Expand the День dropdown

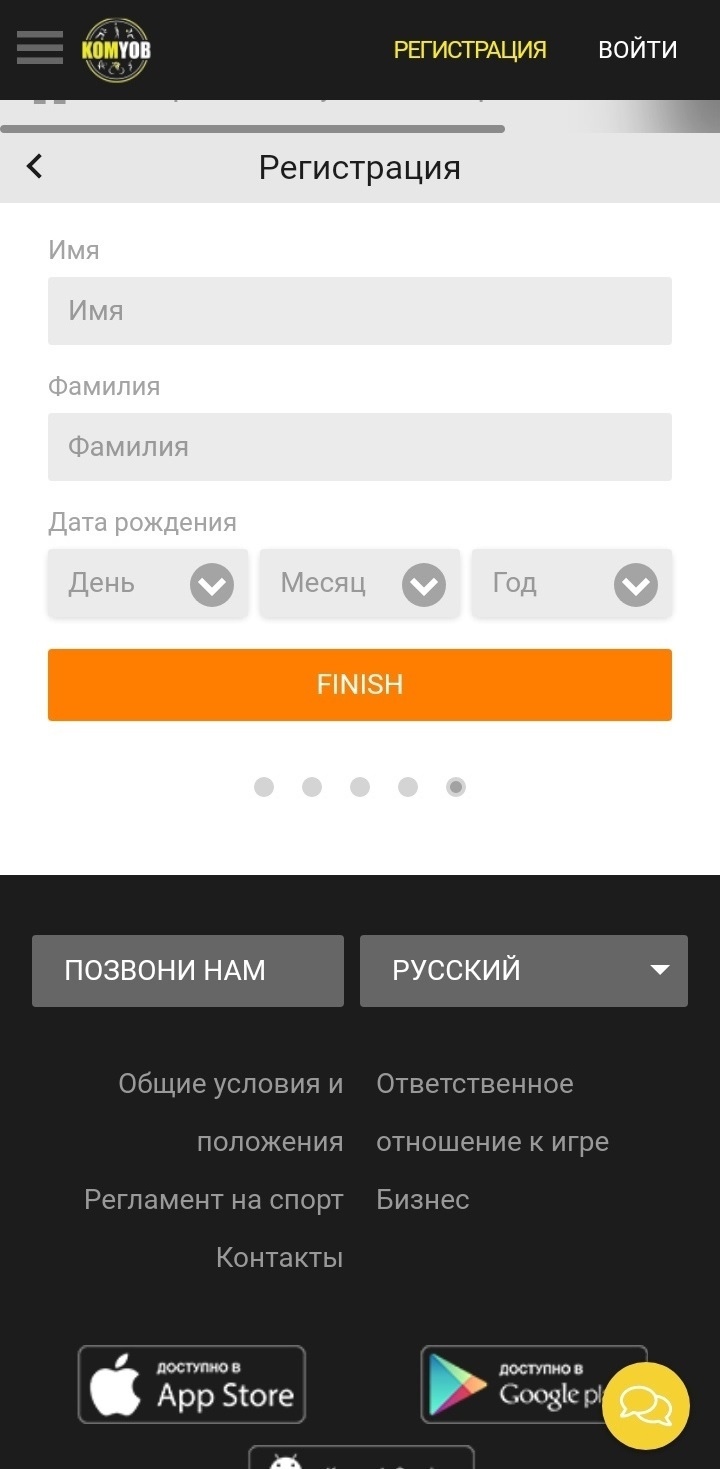148,584
